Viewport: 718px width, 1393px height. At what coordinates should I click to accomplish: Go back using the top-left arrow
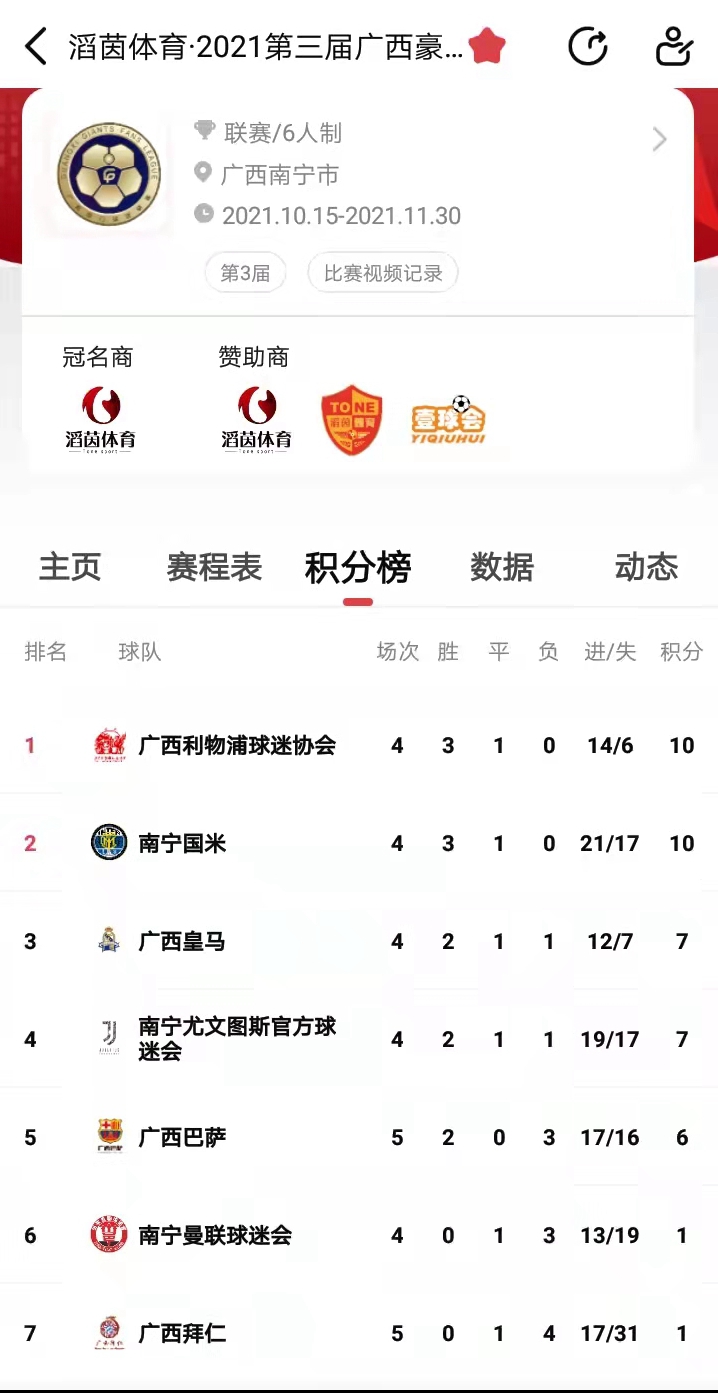pyautogui.click(x=36, y=46)
